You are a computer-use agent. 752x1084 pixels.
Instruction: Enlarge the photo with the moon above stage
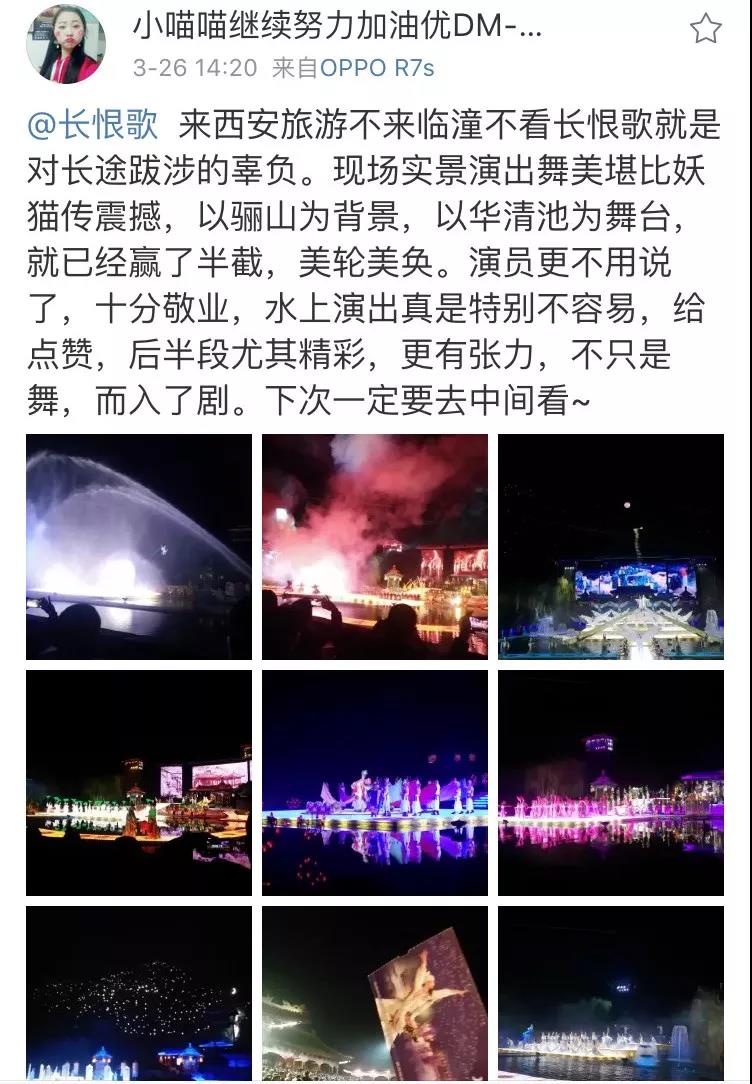[x=611, y=546]
